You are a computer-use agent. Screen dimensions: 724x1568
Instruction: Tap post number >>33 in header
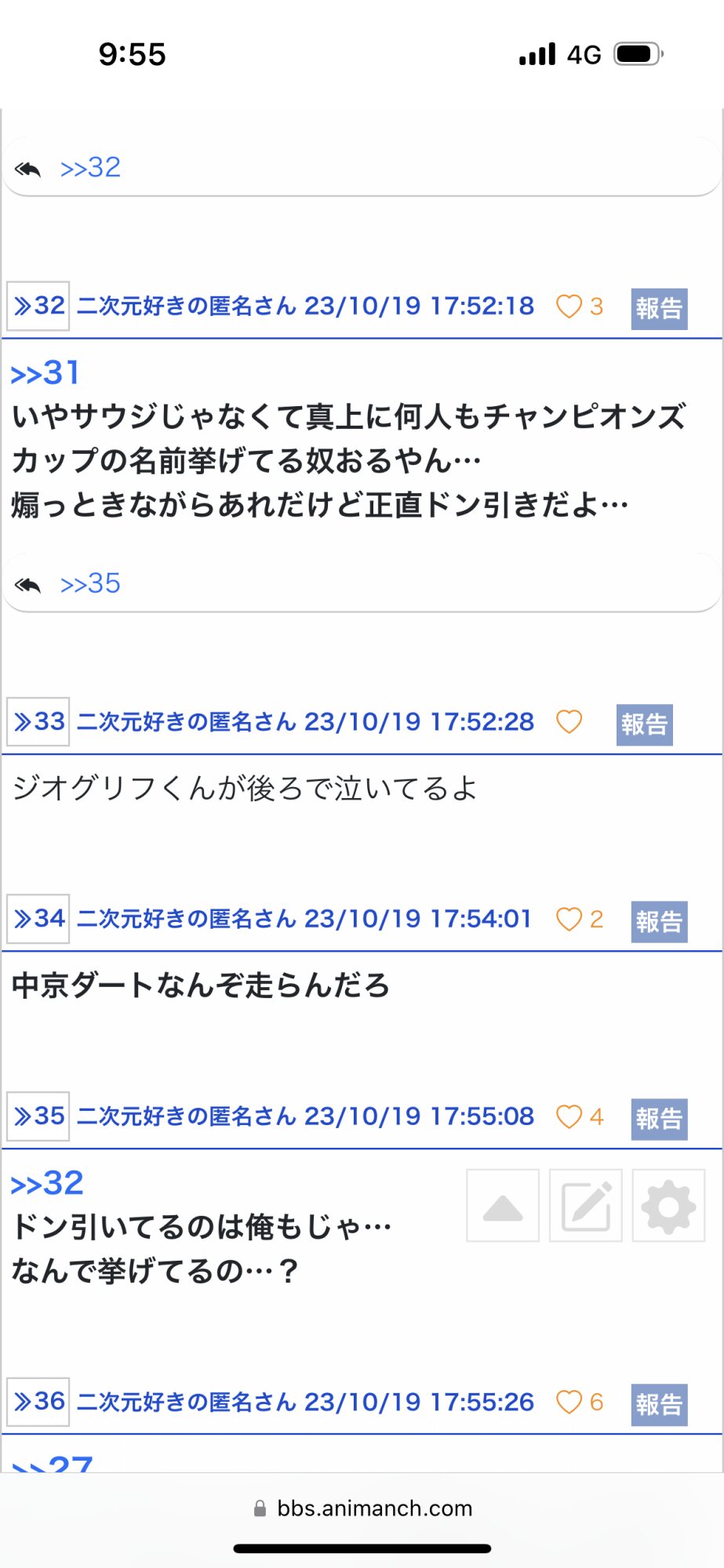click(x=38, y=721)
